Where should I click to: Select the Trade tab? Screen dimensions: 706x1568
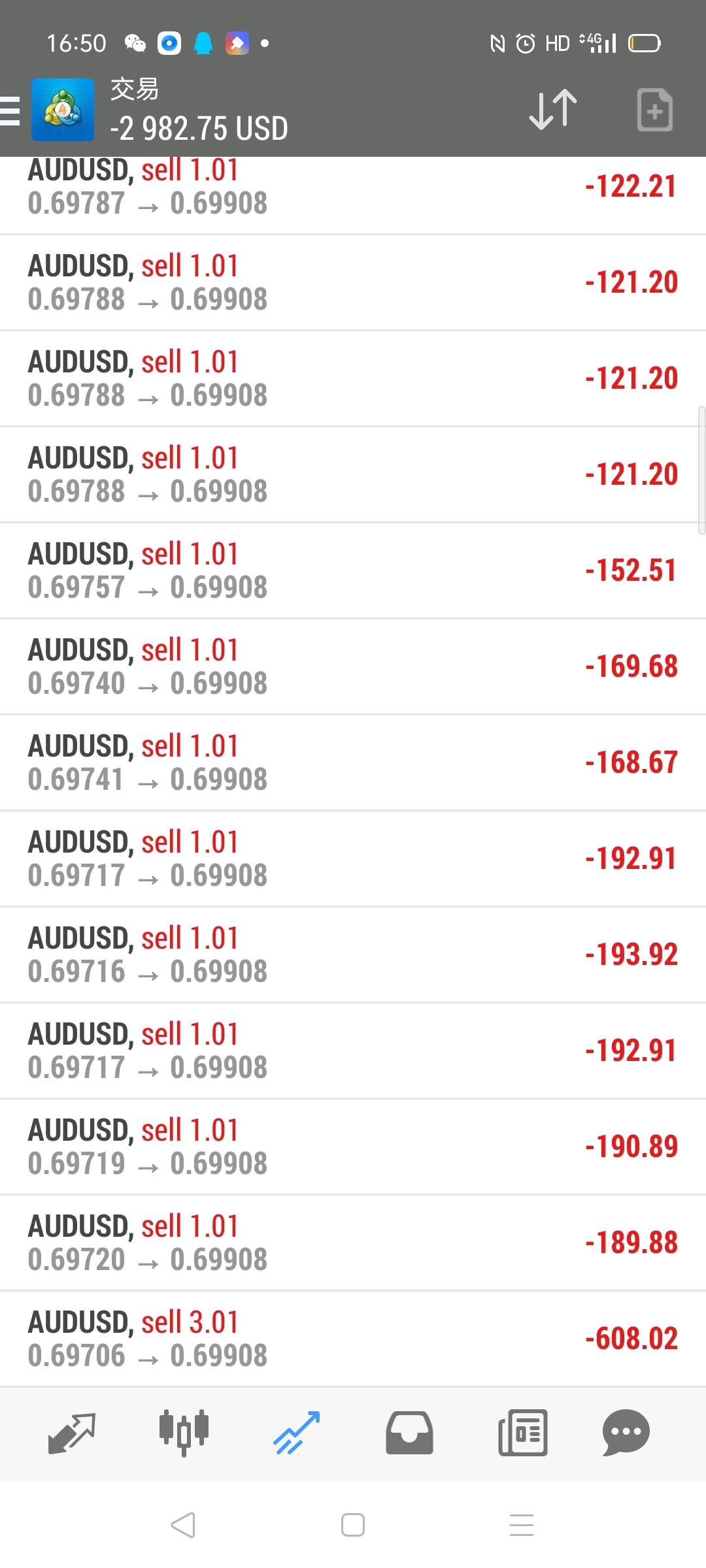[x=297, y=1433]
